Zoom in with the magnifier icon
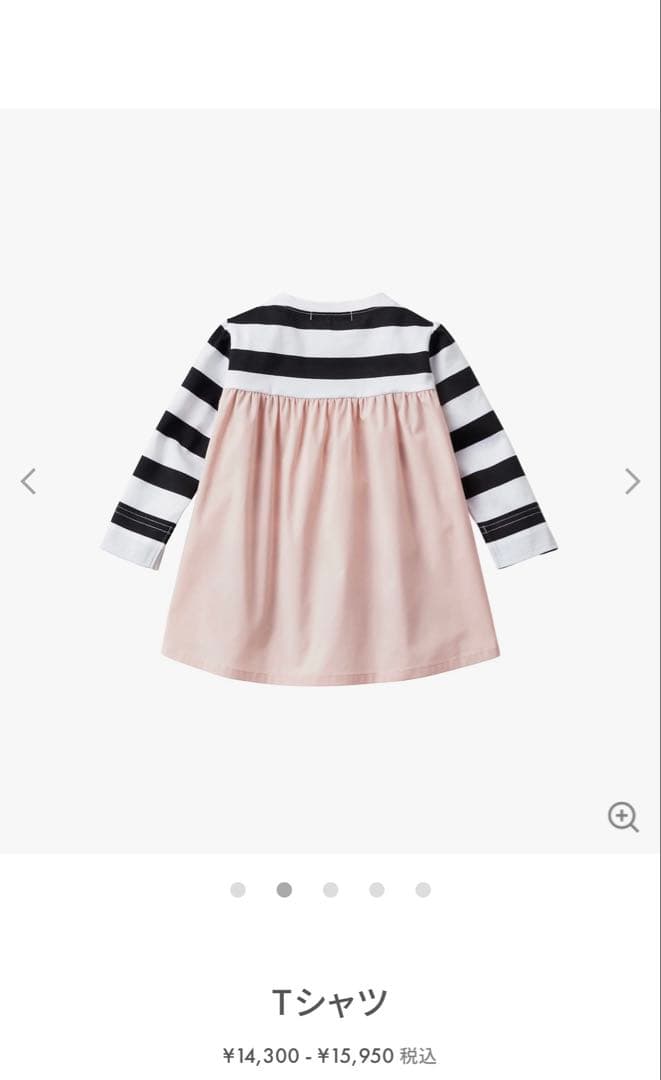The image size is (661, 1080). pos(623,817)
